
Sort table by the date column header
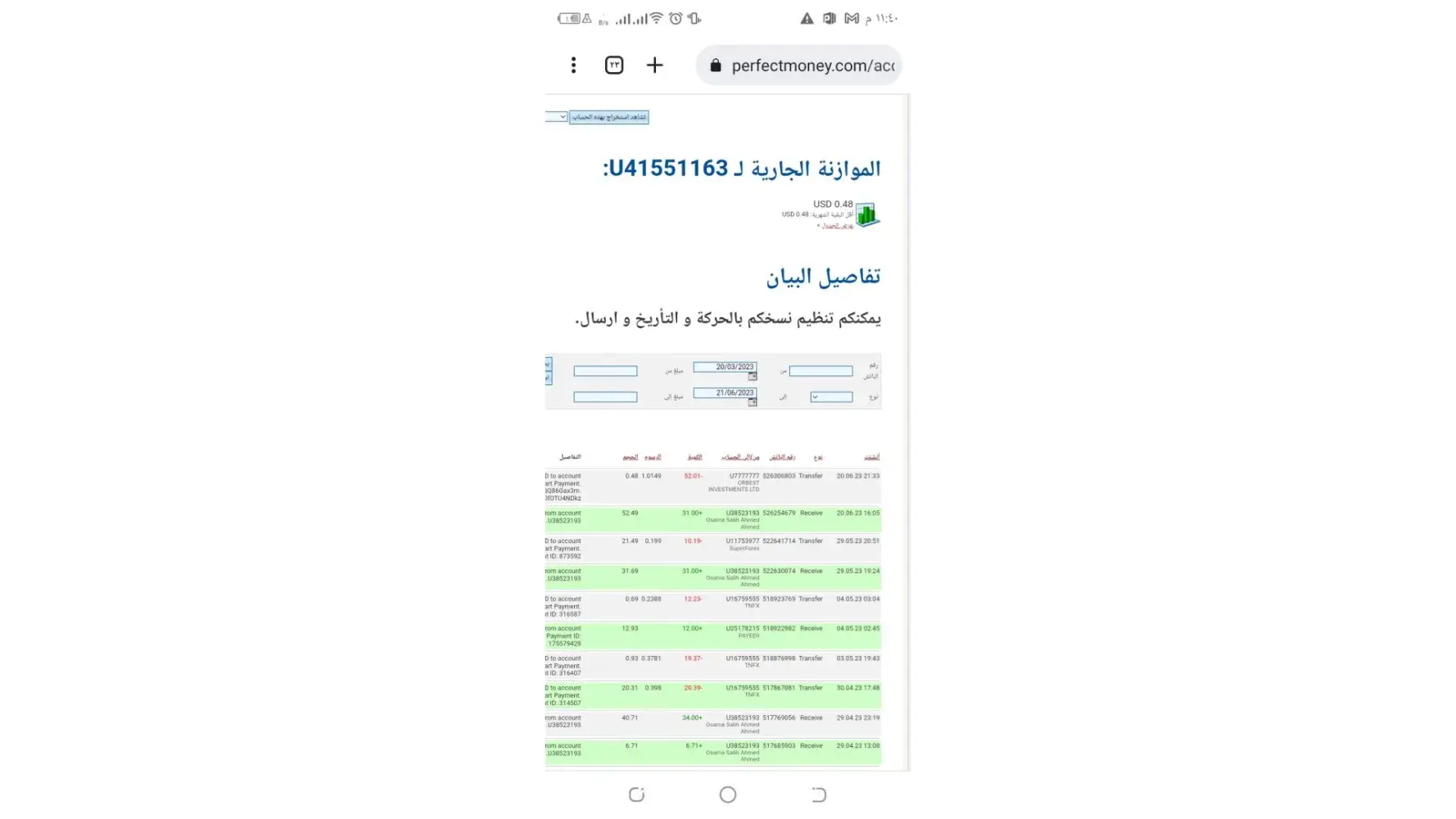tap(871, 457)
